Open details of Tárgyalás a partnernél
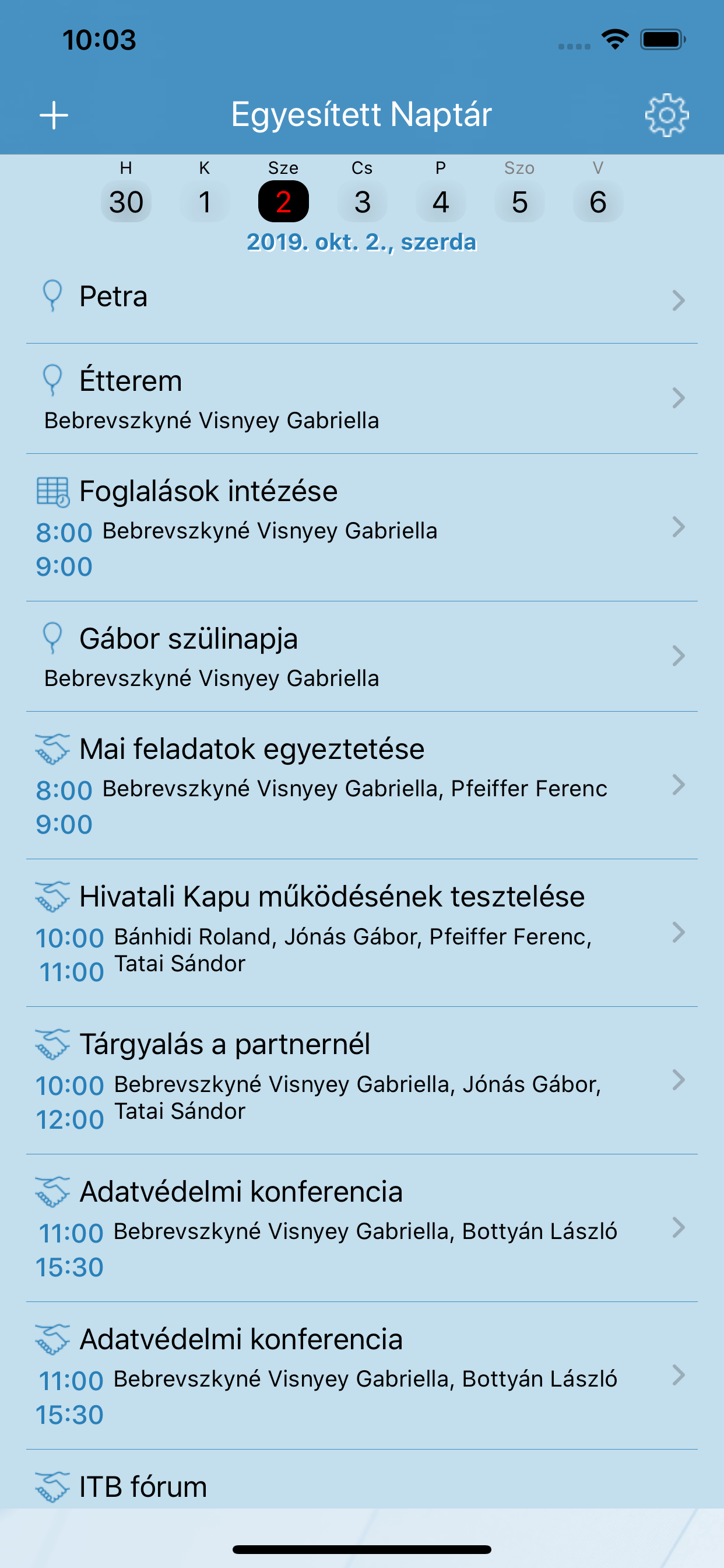Image resolution: width=724 pixels, height=1568 pixels. coord(680,1080)
